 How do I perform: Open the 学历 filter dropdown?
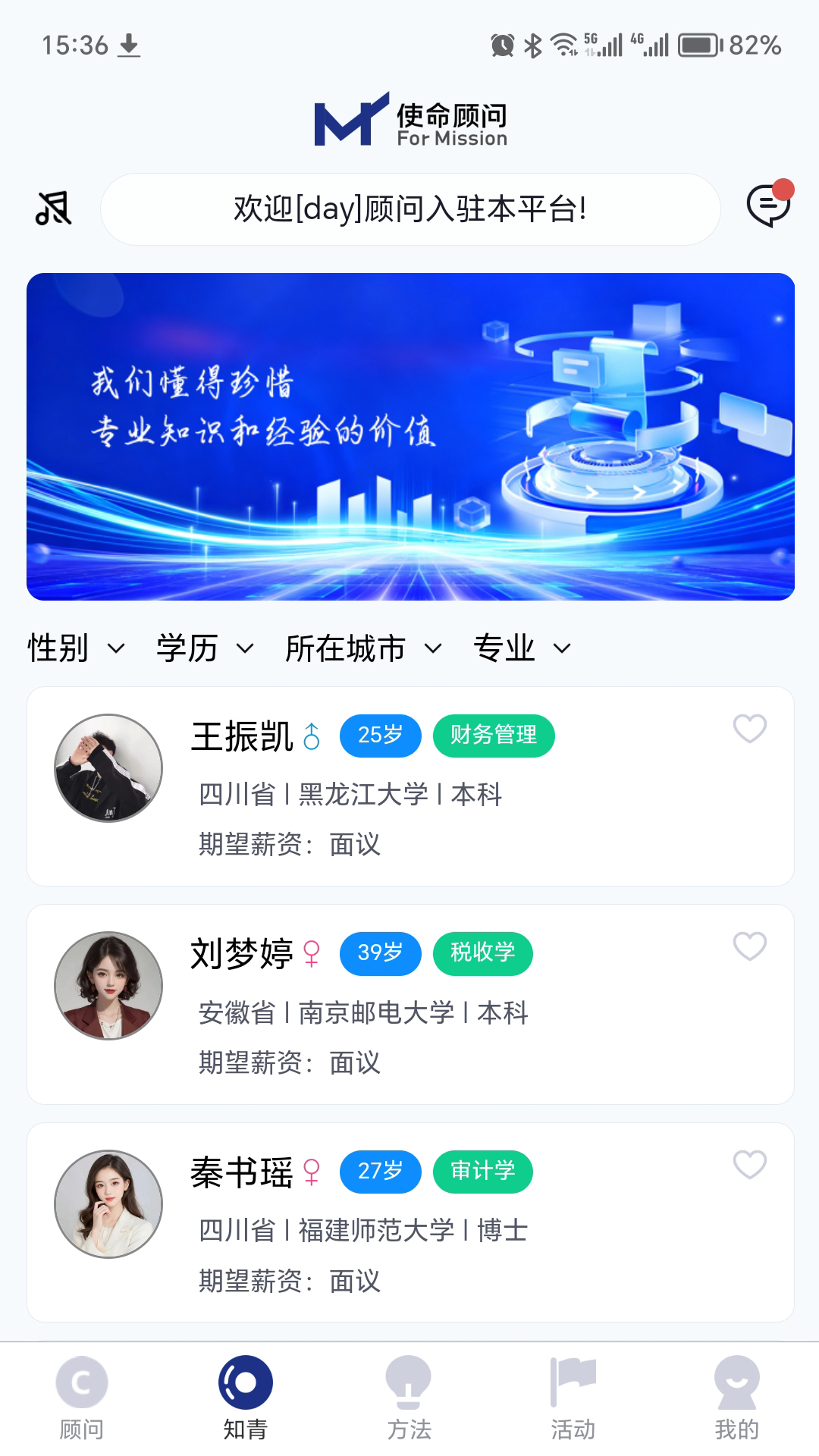(206, 648)
